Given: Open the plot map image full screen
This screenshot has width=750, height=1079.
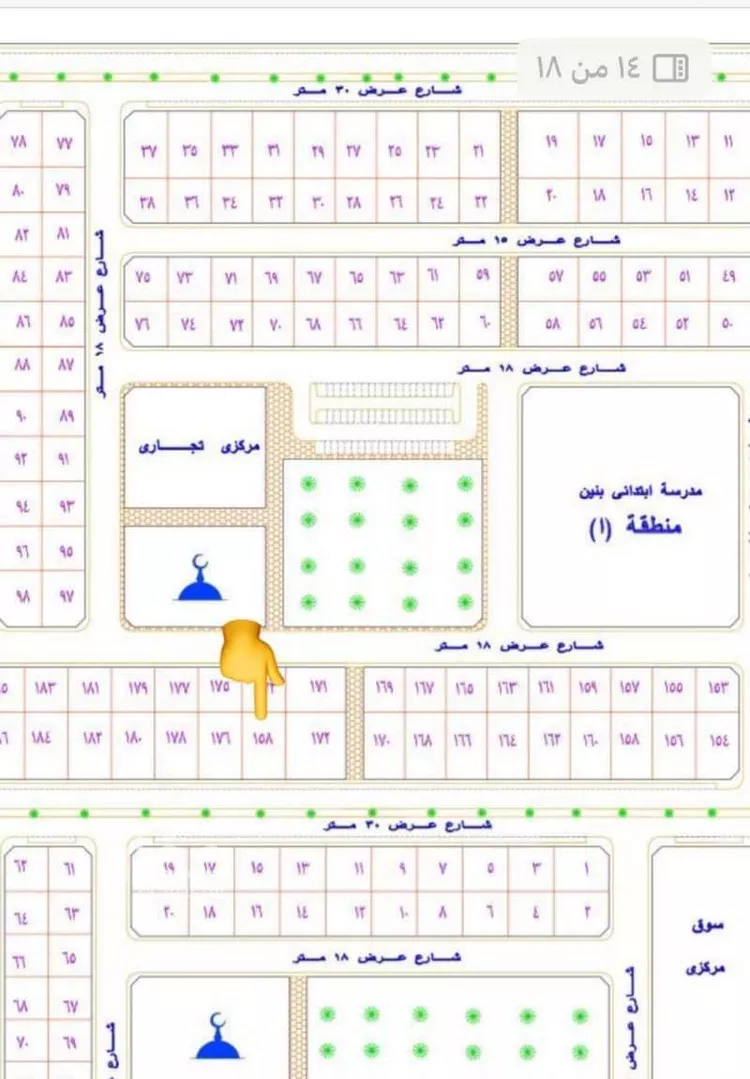Looking at the screenshot, I should [x=375, y=560].
